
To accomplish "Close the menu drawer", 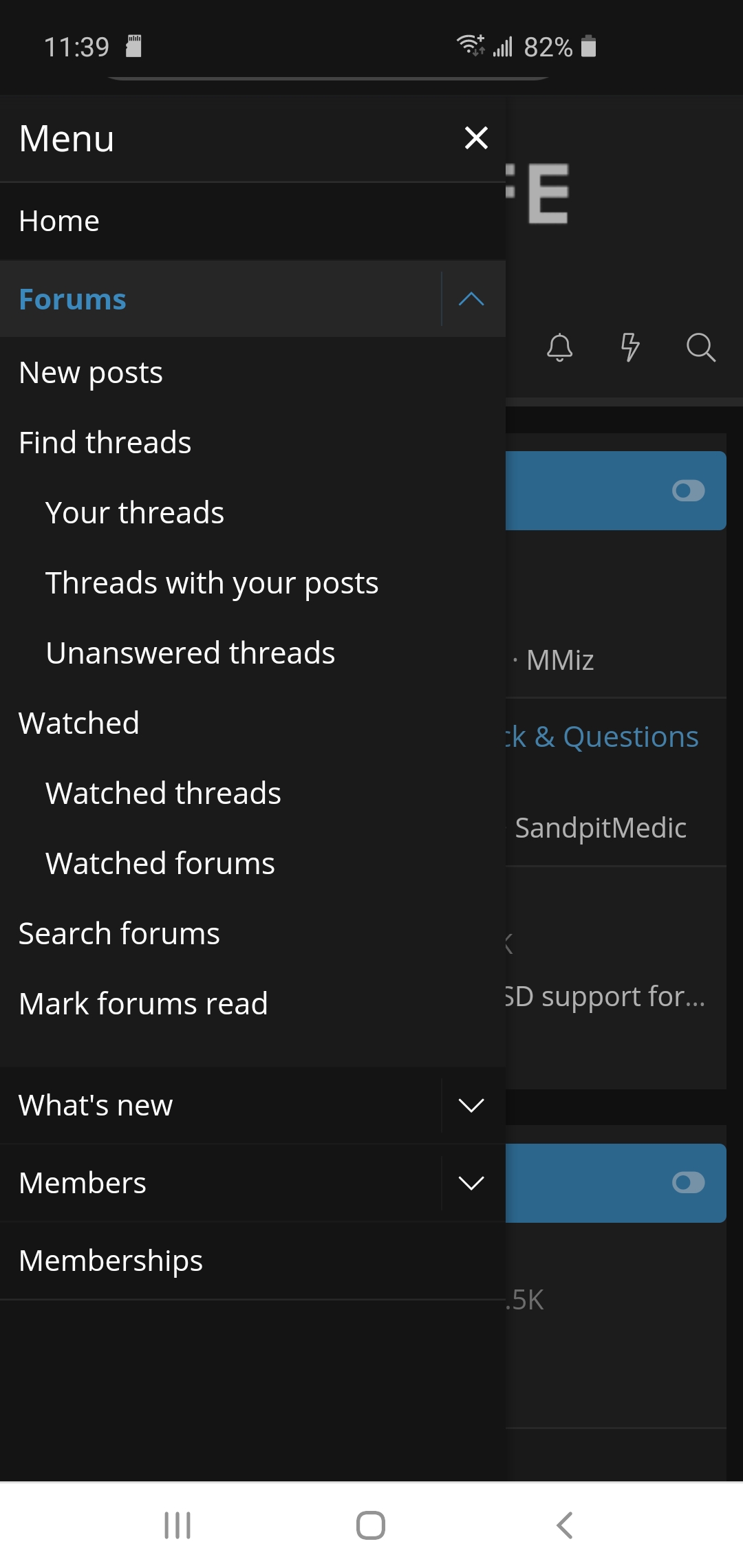I will [476, 138].
